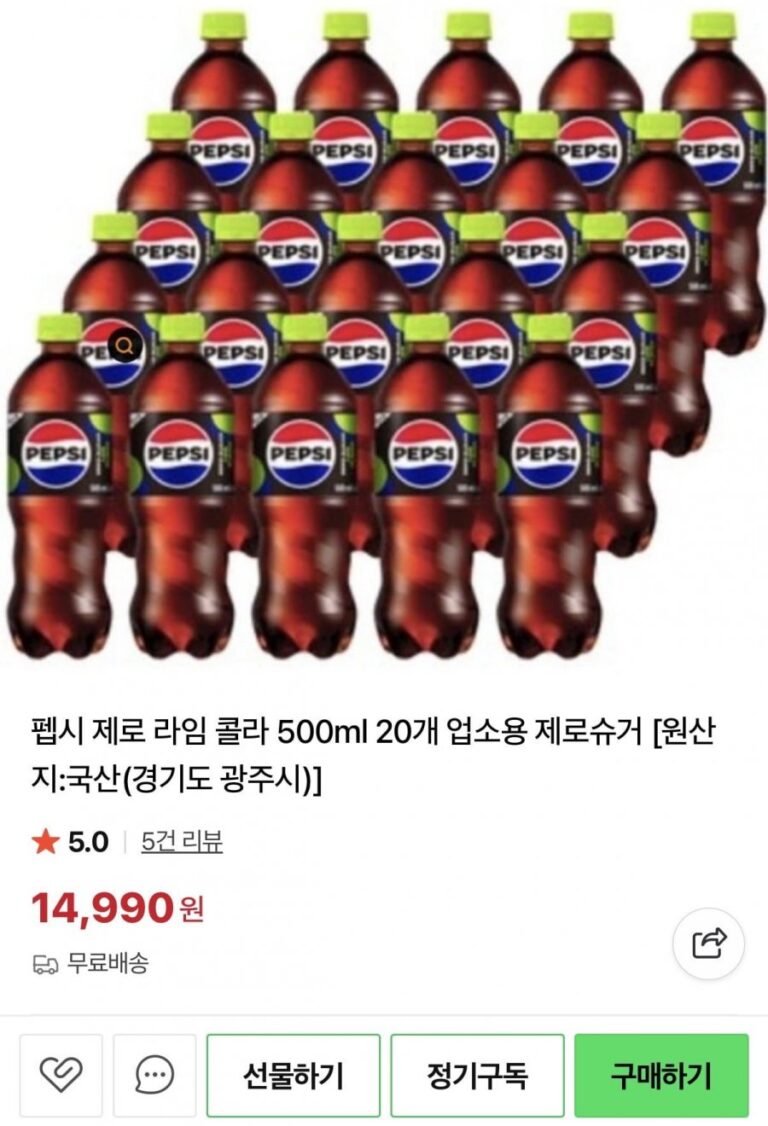Share this Pepsi product
The width and height of the screenshot is (768, 1126).
(x=708, y=943)
